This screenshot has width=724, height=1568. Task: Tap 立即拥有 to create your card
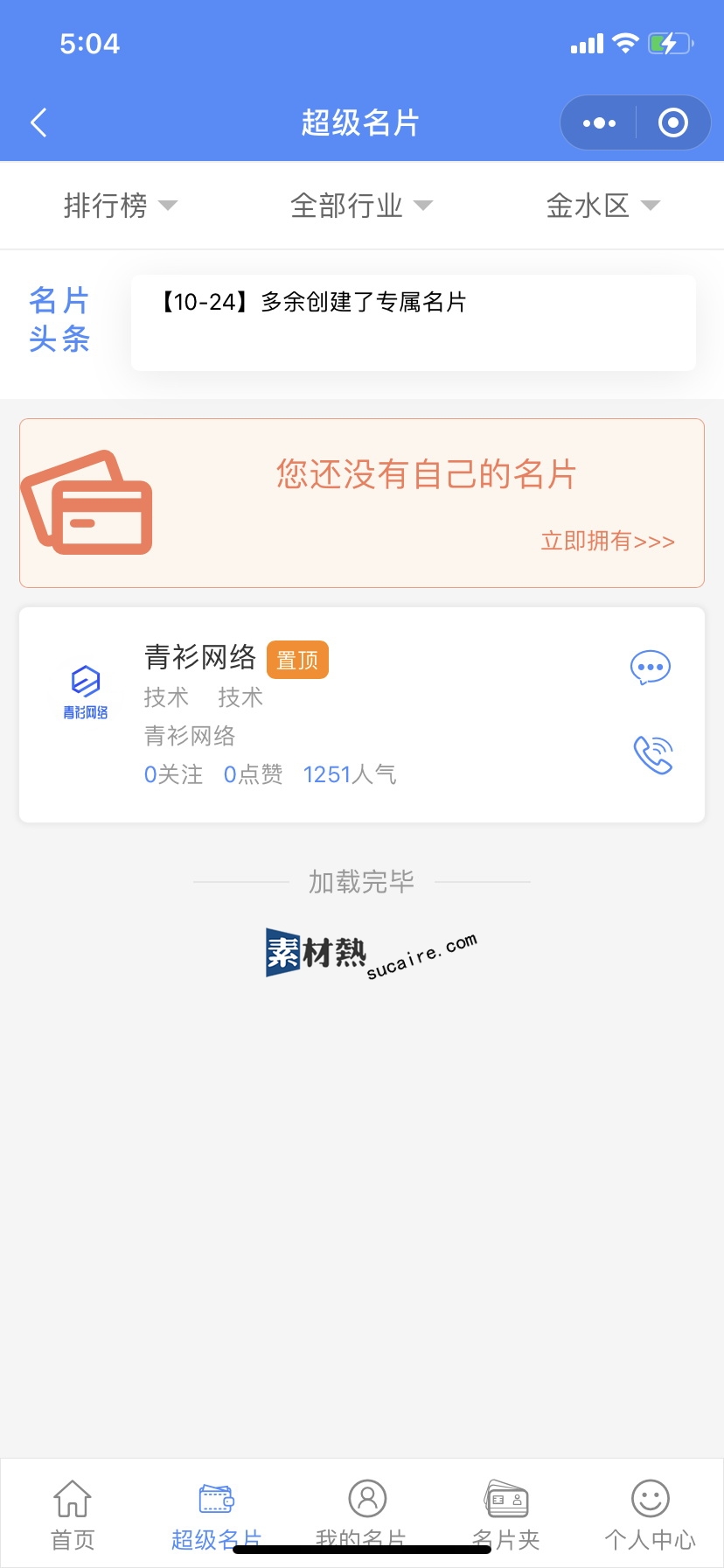point(608,541)
